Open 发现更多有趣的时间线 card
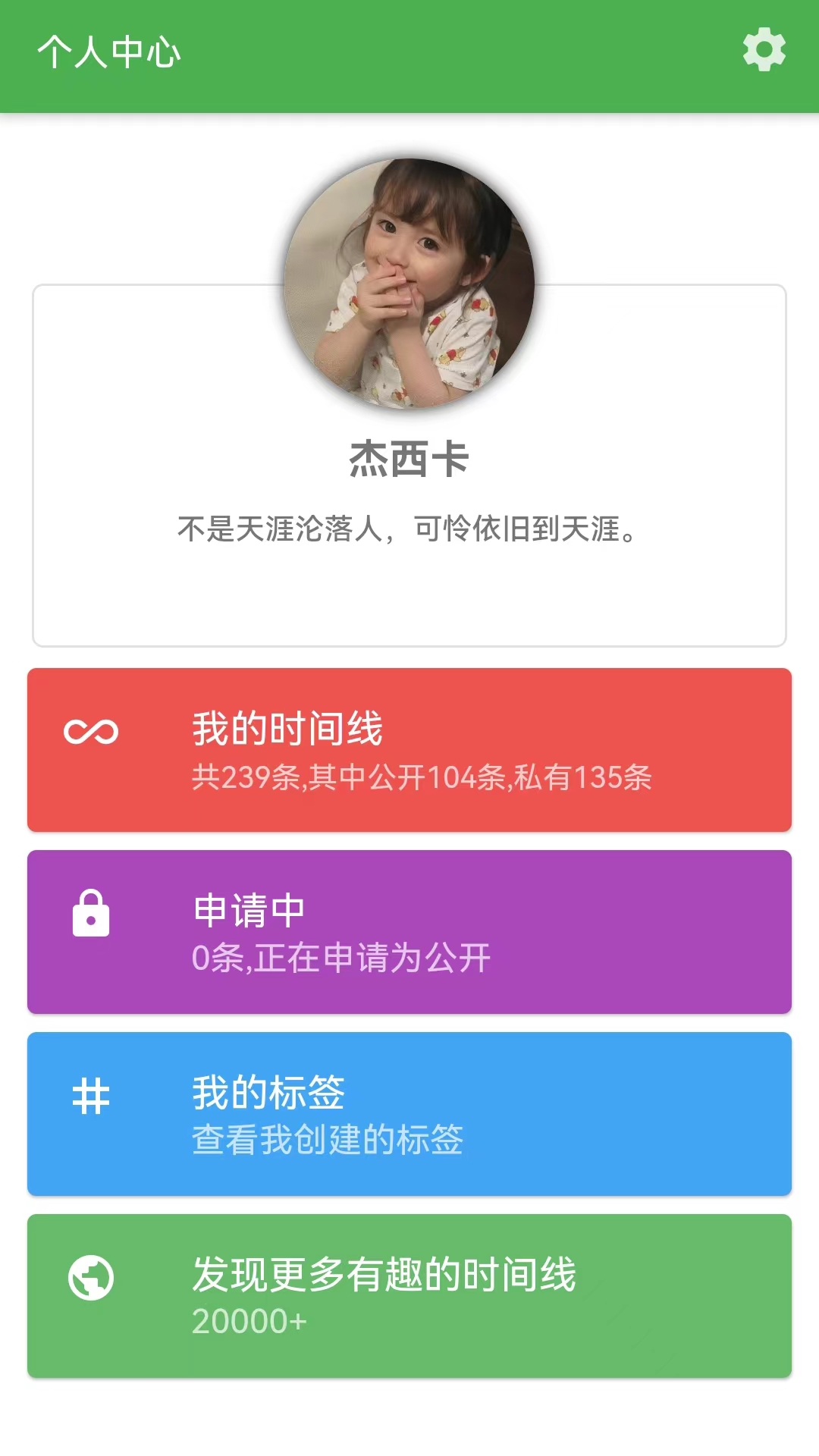819x1456 pixels. [x=409, y=1295]
